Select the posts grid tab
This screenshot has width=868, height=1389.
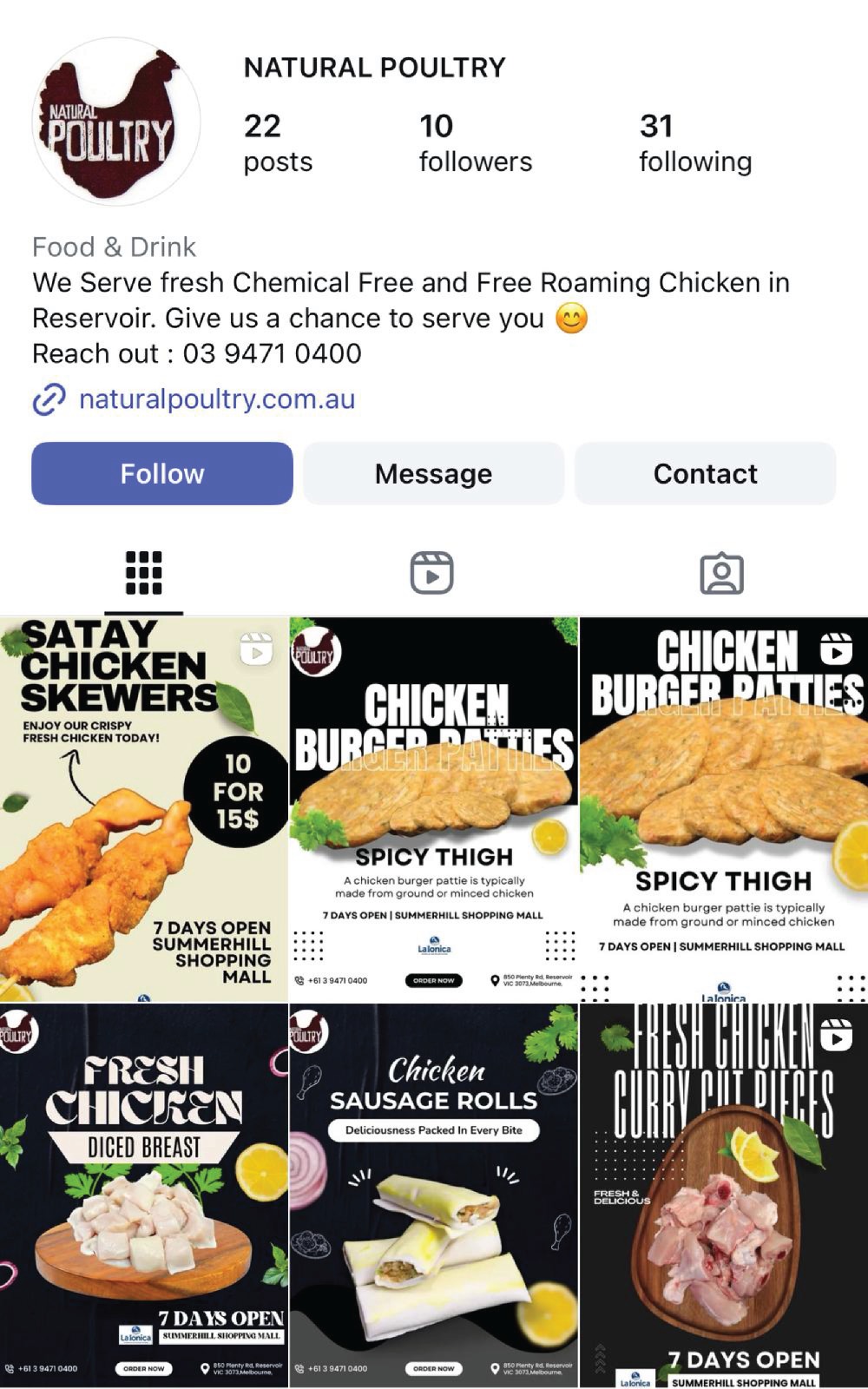pyautogui.click(x=144, y=573)
